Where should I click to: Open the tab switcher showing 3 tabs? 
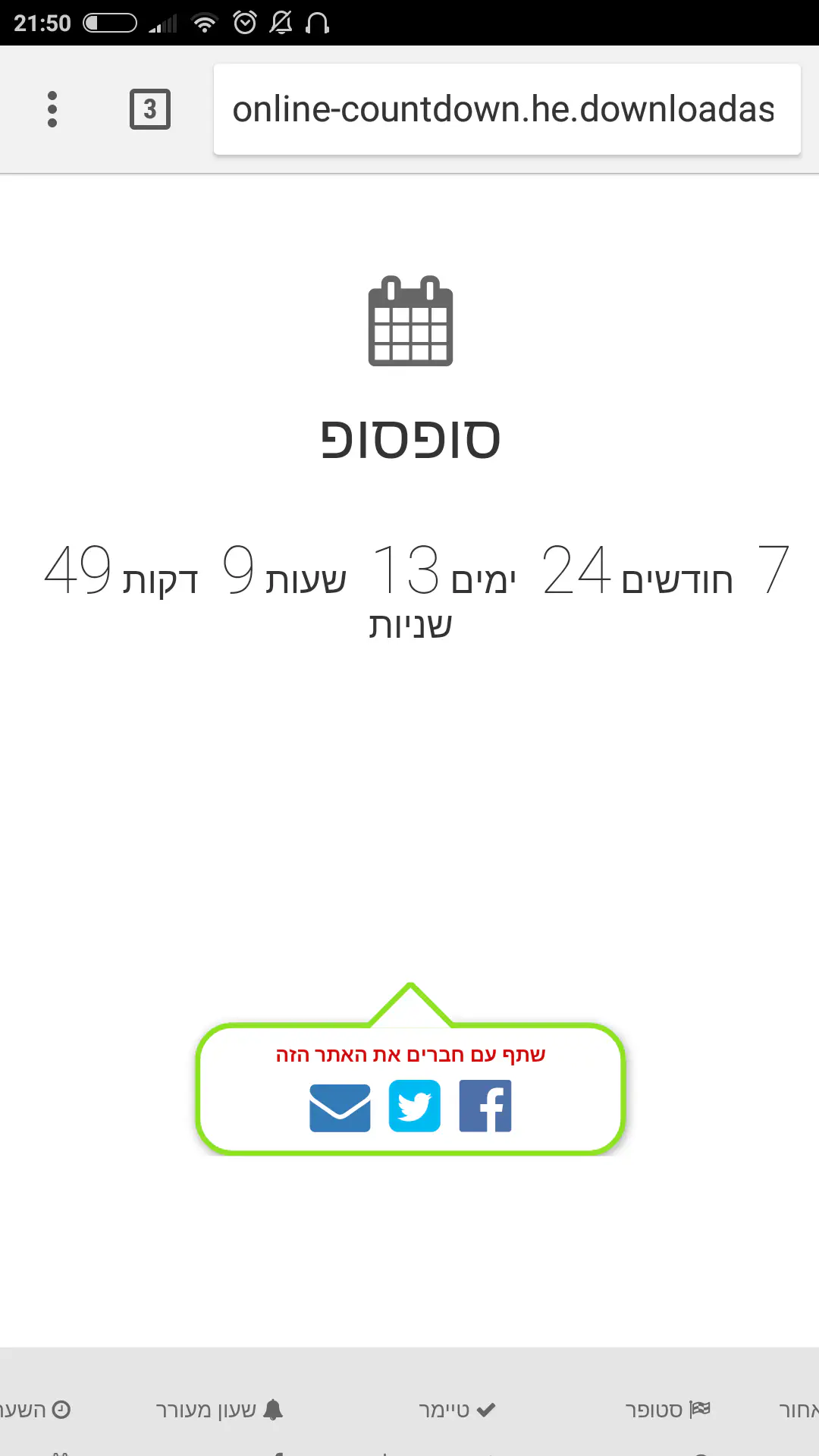[150, 109]
